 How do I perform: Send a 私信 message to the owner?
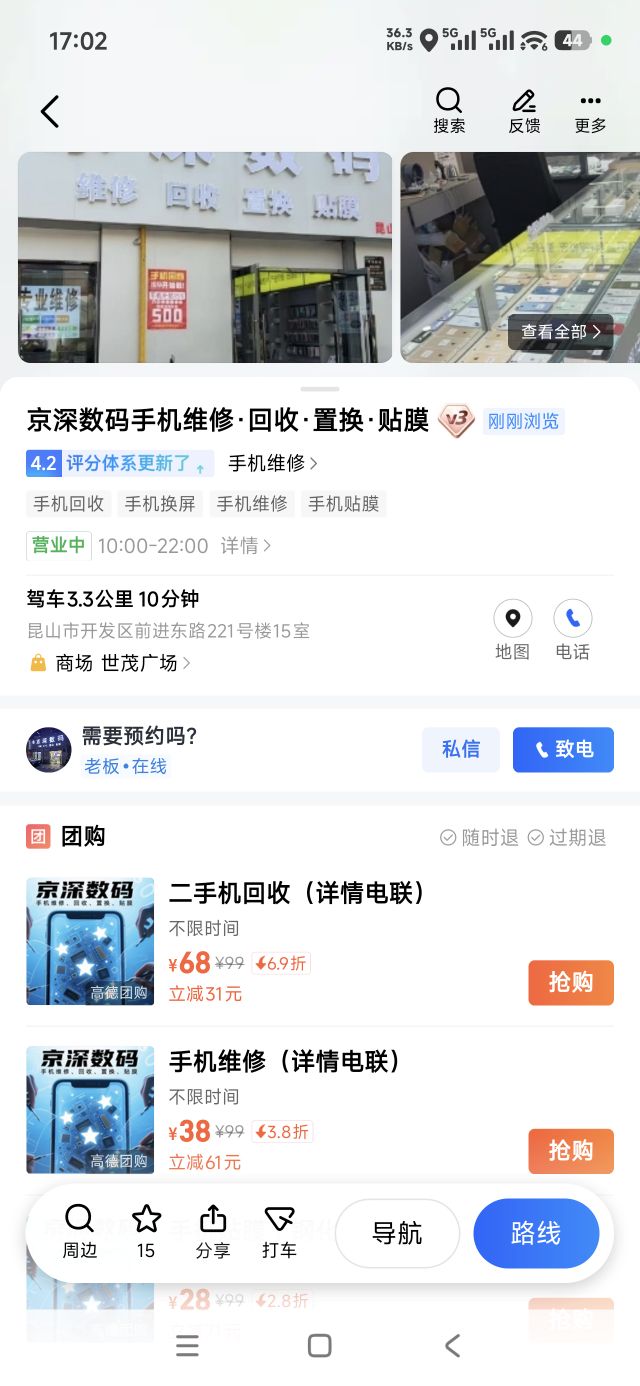tap(460, 749)
